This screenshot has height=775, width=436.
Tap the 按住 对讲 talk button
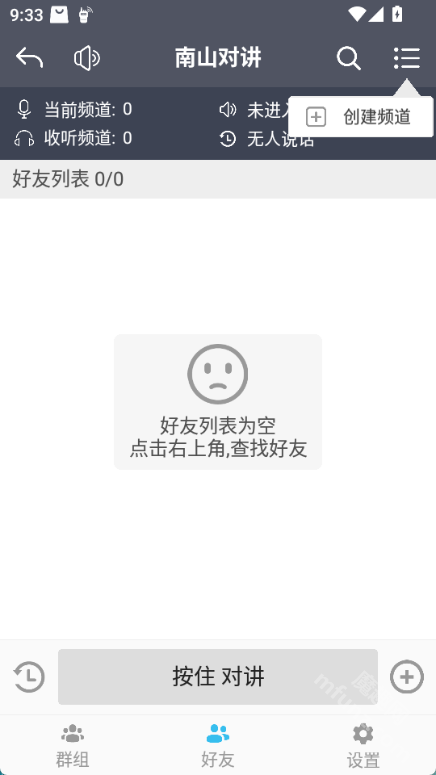pyautogui.click(x=218, y=677)
